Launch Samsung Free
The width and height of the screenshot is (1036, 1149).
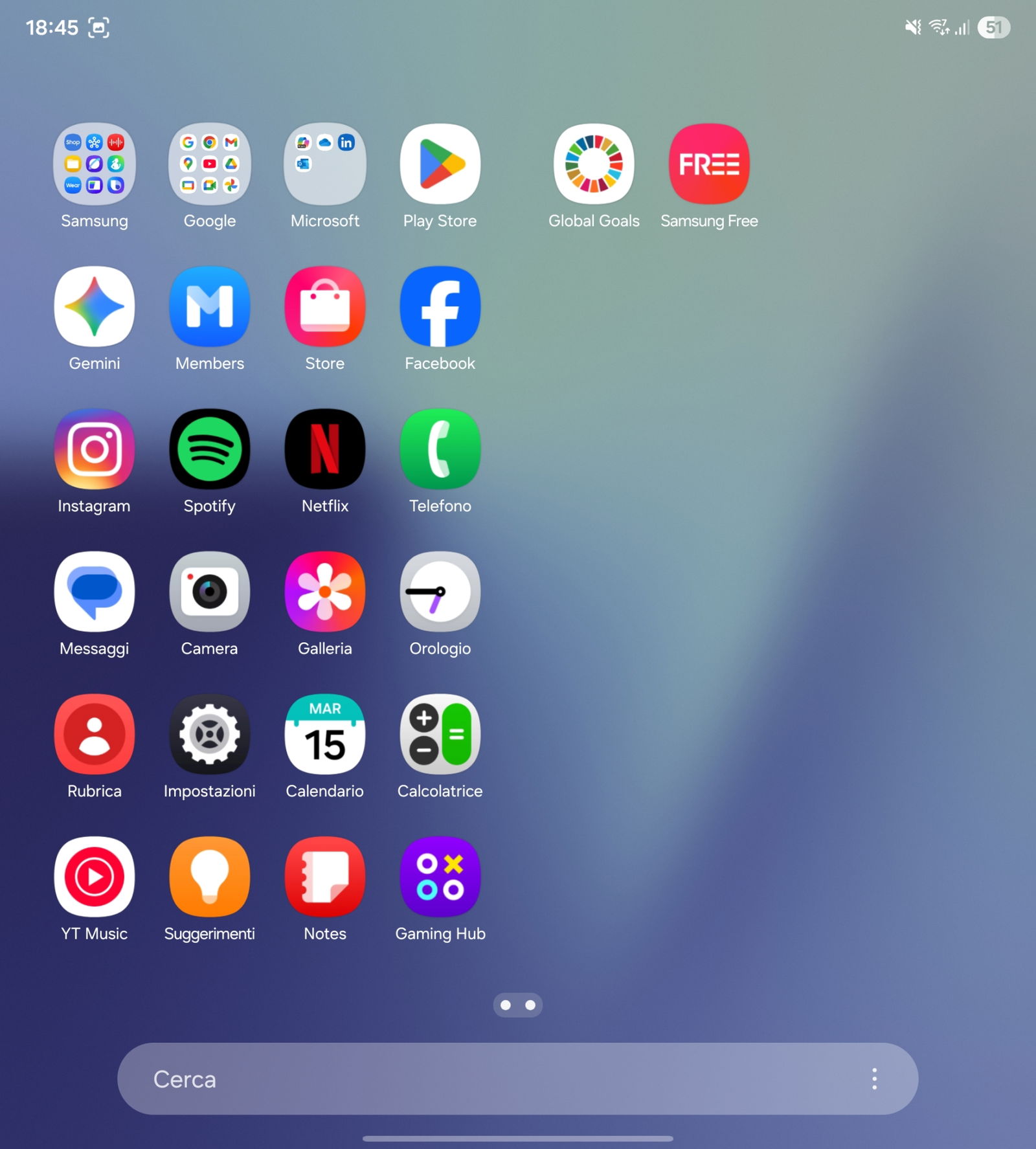pos(709,164)
